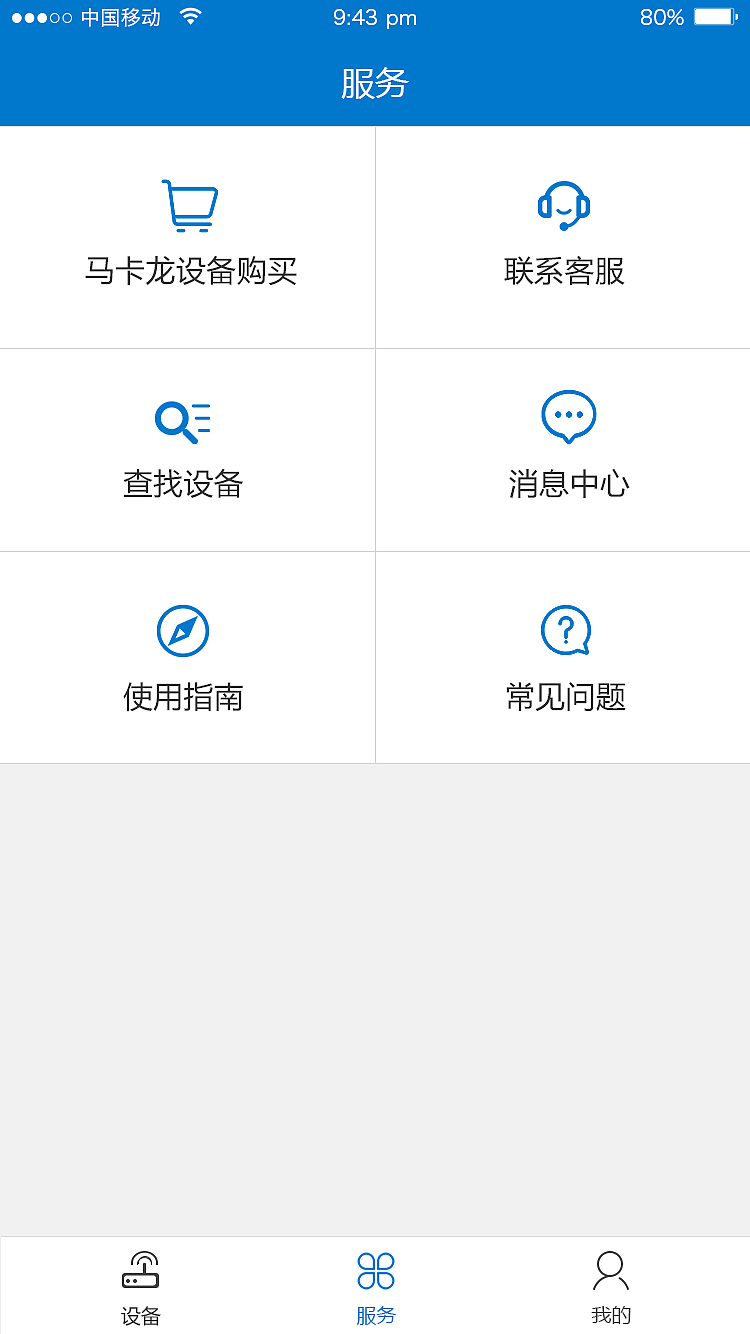The width and height of the screenshot is (750, 1334).
Task: Open 常见问题 question mark bubble icon
Action: coord(567,631)
